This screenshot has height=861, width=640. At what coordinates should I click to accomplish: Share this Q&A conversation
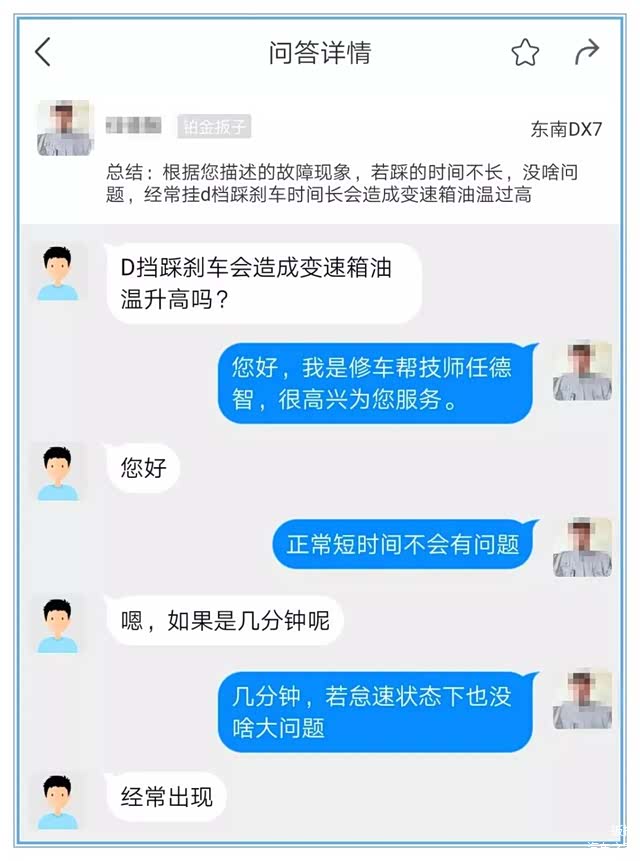point(587,52)
